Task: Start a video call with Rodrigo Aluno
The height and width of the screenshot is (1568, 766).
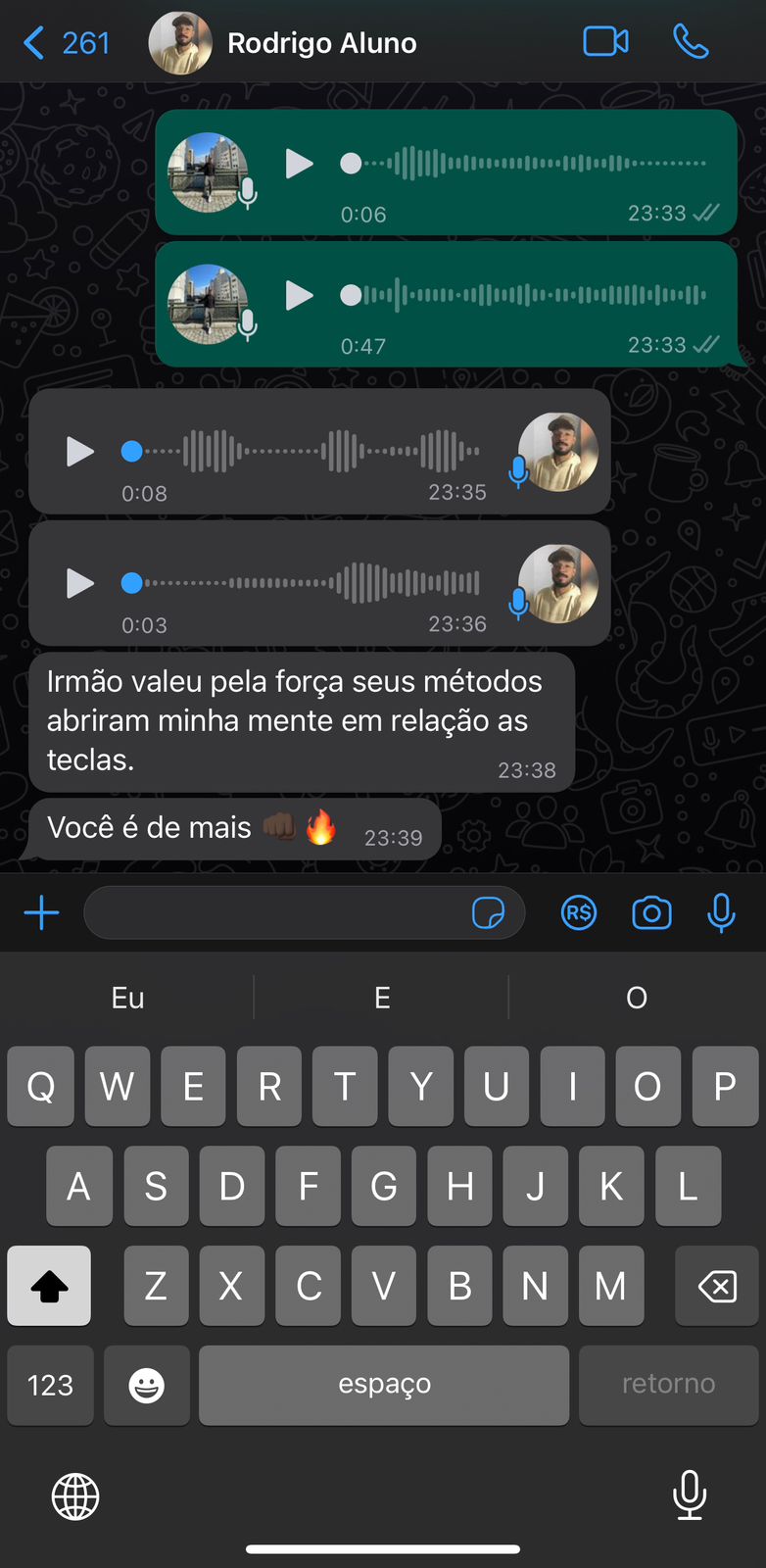Action: tap(605, 42)
